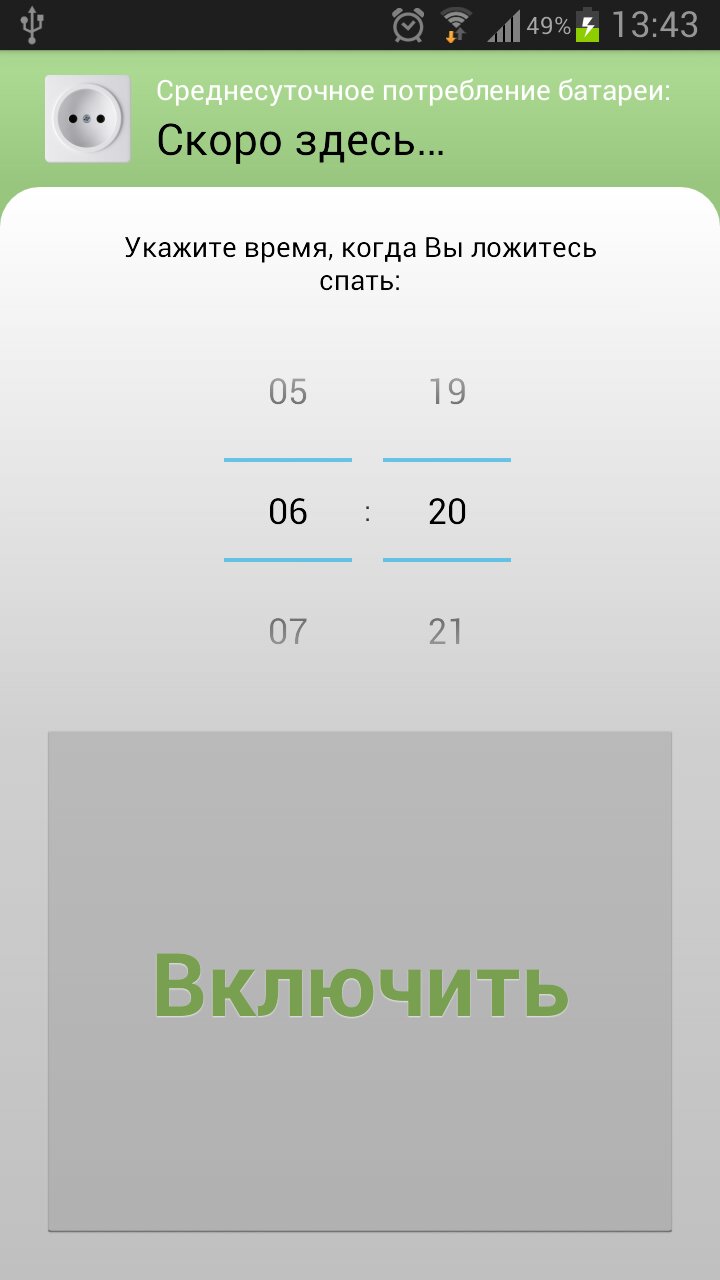Select hour 07 in the time picker
This screenshot has height=1280, width=720.
click(x=288, y=632)
